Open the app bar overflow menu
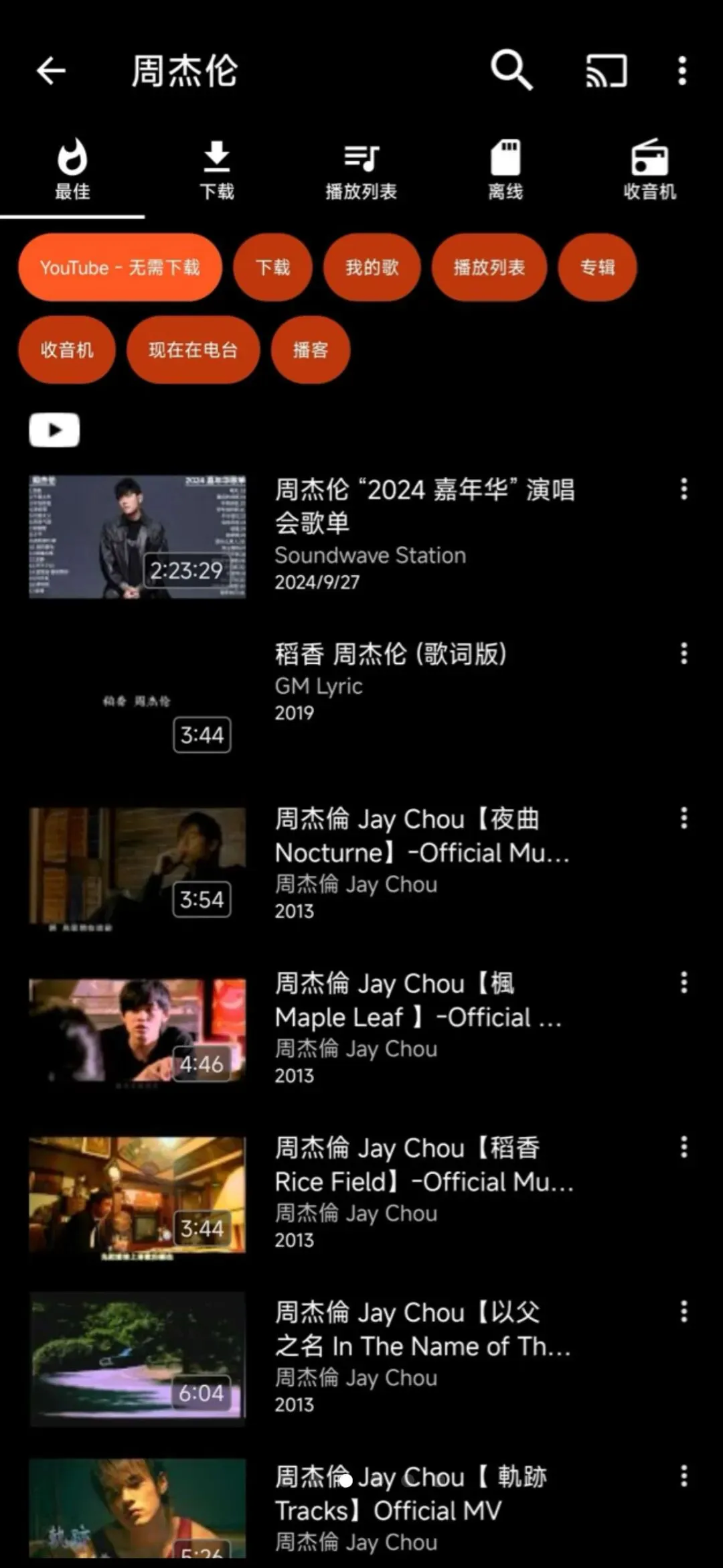Viewport: 723px width, 1568px height. click(x=682, y=70)
